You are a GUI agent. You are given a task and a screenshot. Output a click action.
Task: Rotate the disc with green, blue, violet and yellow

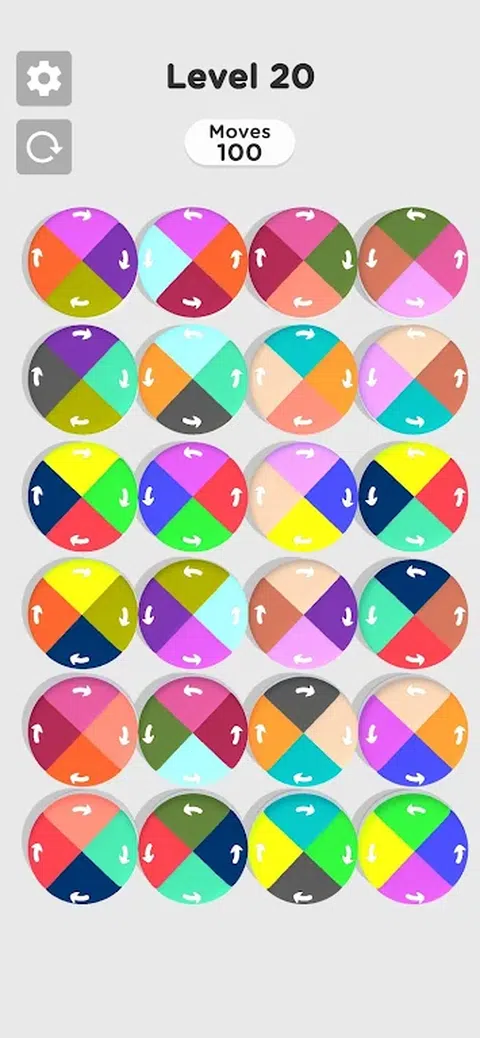(413, 848)
